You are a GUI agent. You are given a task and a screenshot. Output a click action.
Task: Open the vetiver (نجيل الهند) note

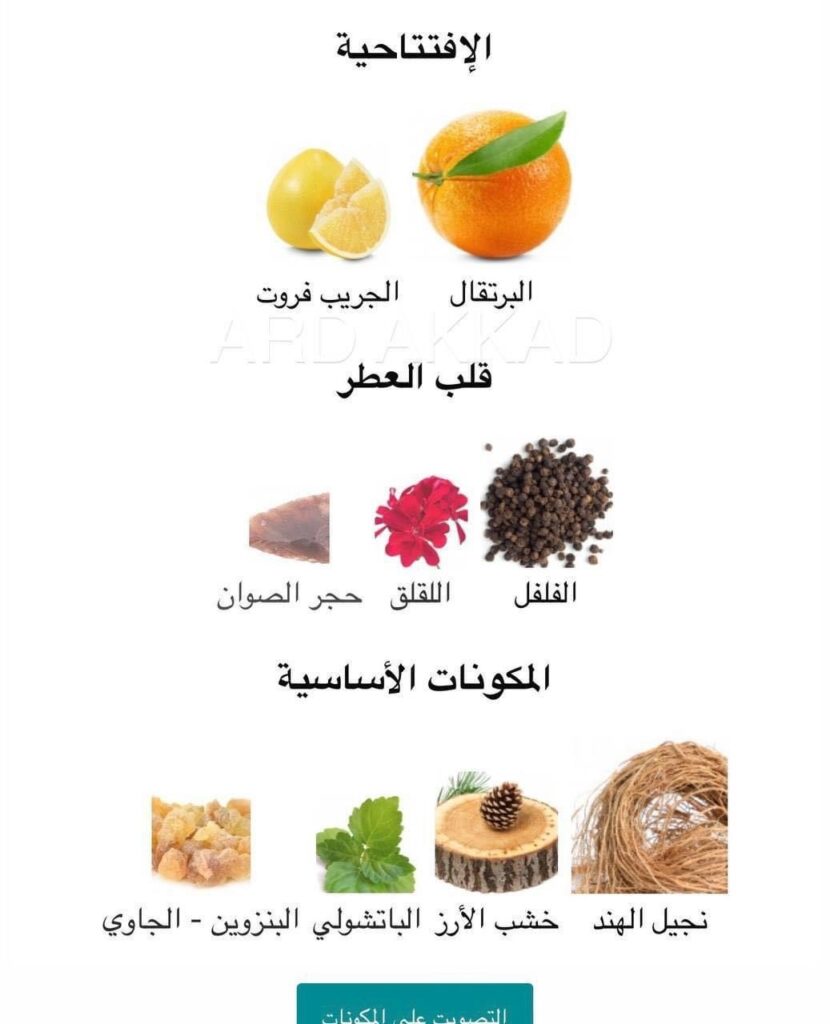click(x=649, y=818)
